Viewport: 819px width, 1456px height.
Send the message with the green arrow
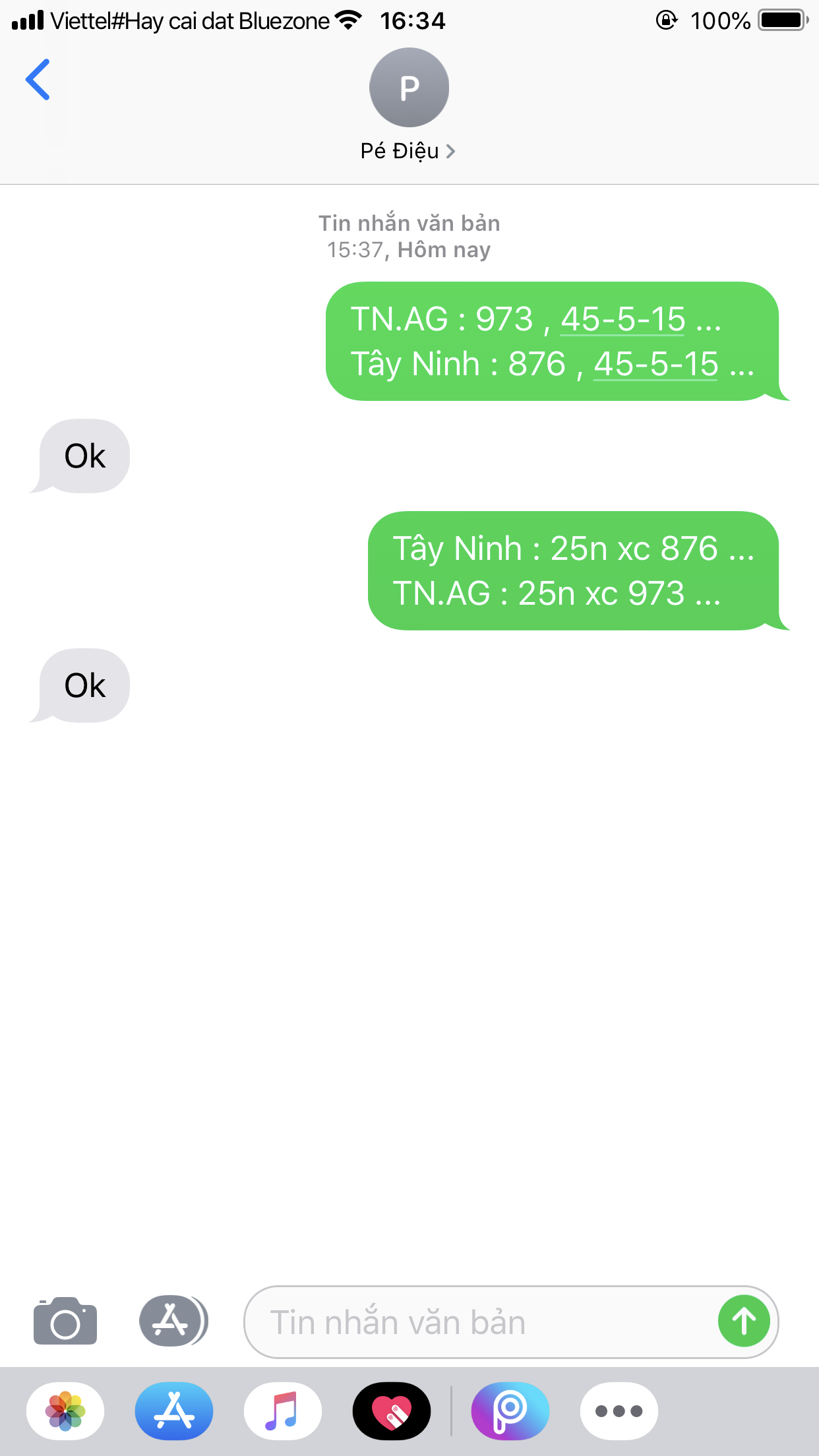744,1321
